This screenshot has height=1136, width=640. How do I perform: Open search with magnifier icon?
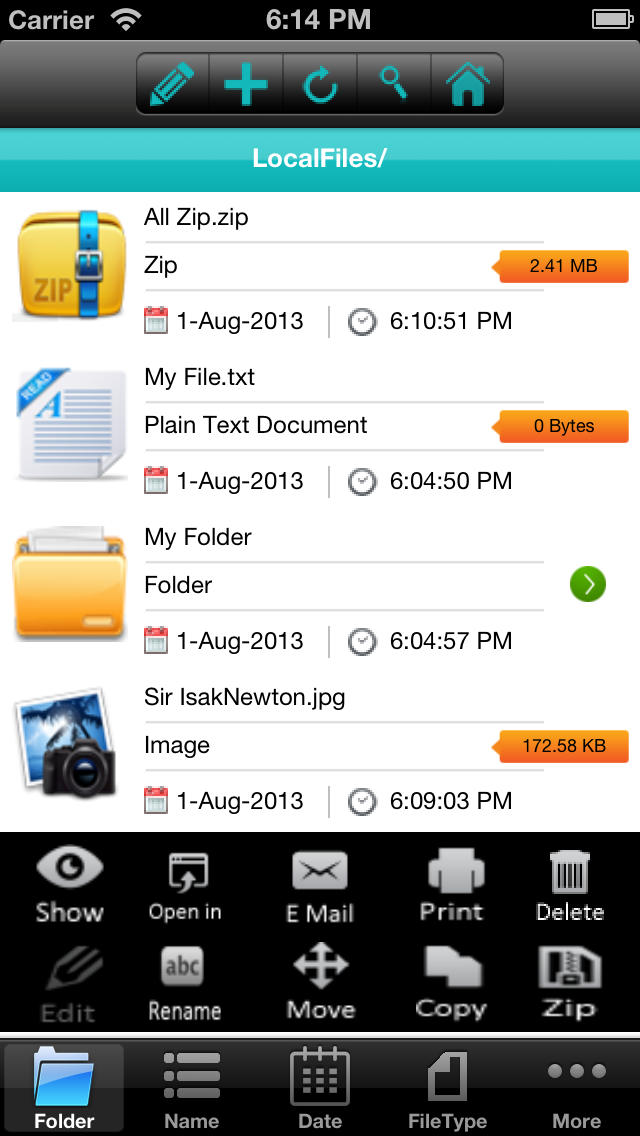394,85
